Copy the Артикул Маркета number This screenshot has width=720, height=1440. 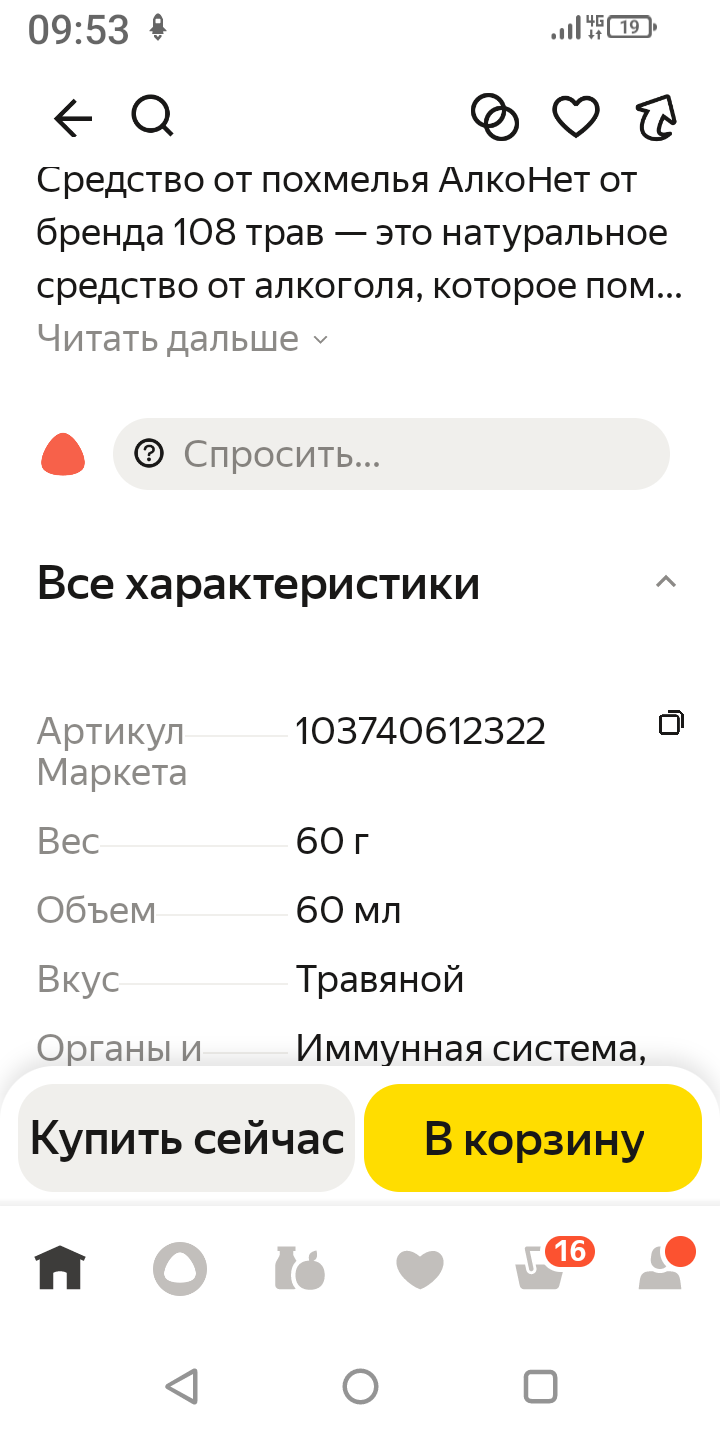point(670,723)
